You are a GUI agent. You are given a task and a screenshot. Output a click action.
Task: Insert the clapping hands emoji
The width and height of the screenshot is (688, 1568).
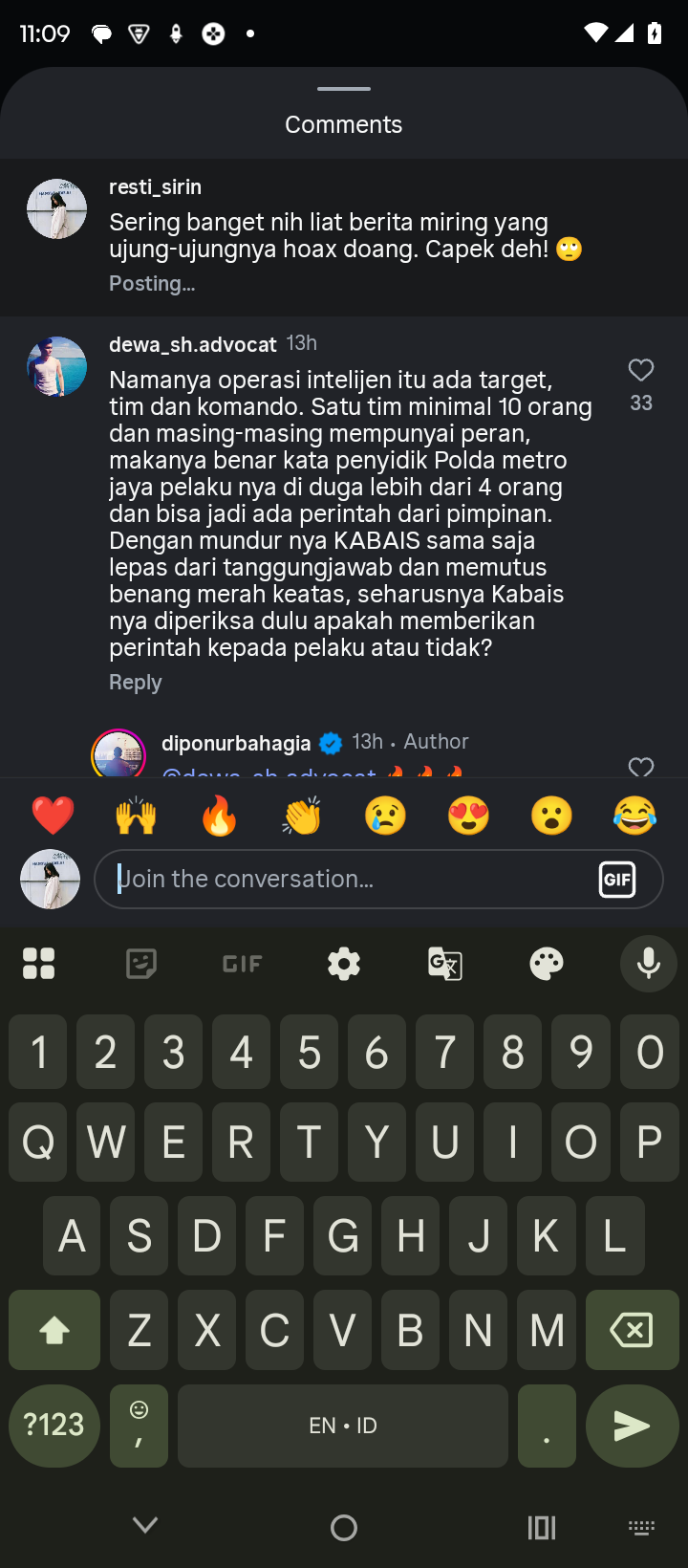[x=302, y=817]
